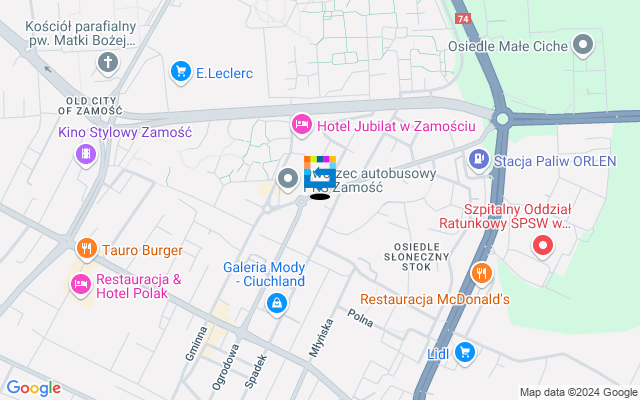Open the Tauro Burger restaurant marker
Viewport: 640px width, 400px height.
[86, 248]
